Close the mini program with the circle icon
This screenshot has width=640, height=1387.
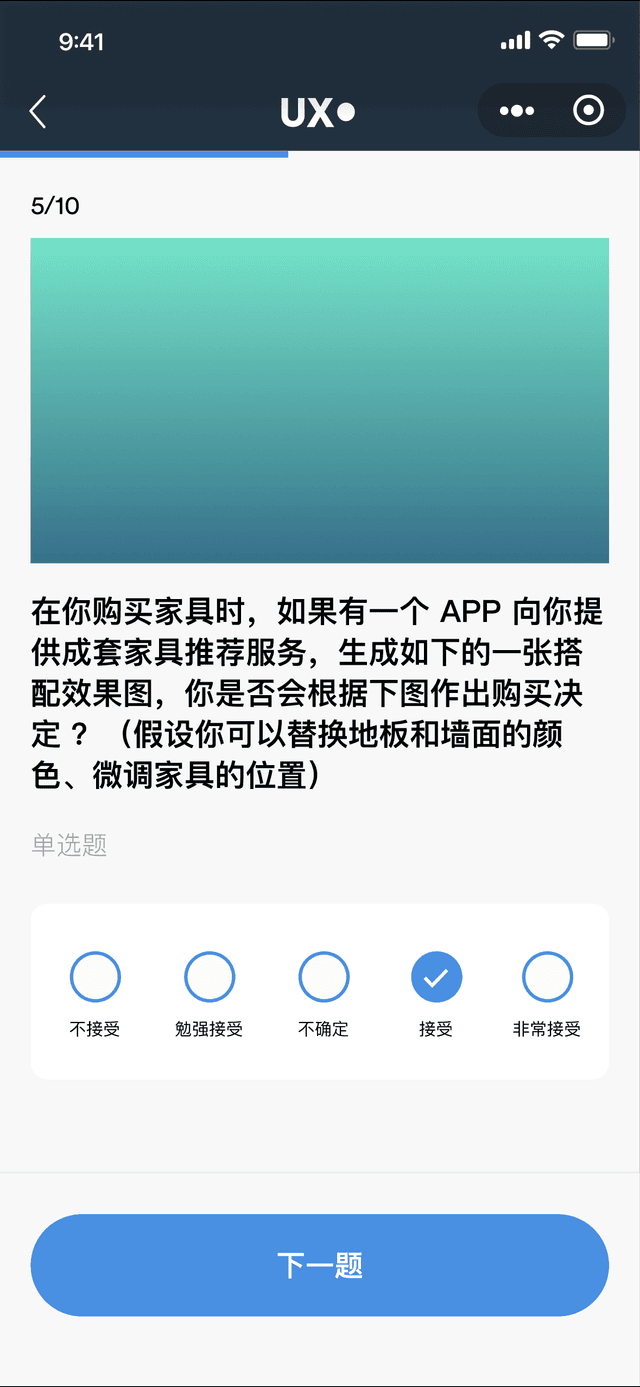coord(588,111)
